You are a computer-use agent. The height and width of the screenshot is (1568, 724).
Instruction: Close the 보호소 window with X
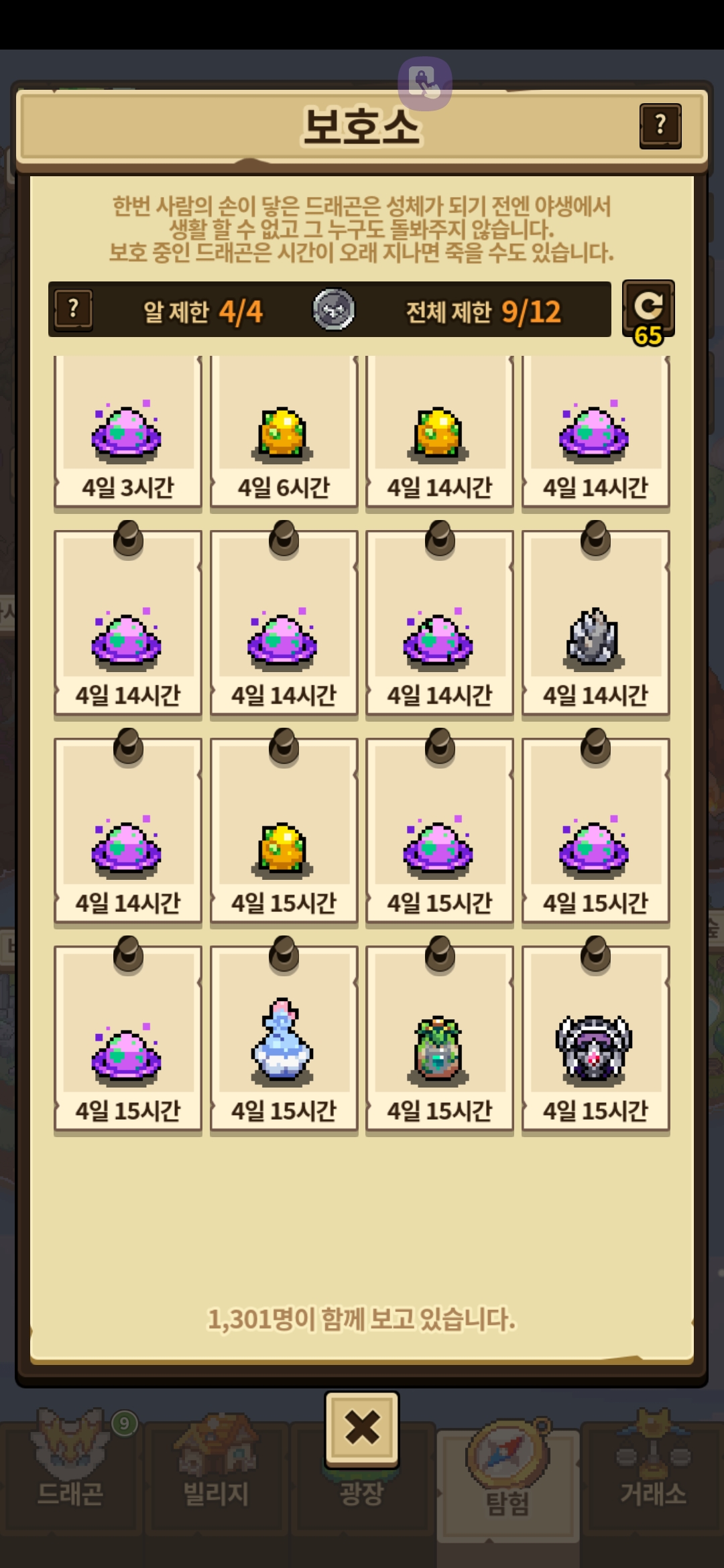pos(362,1428)
